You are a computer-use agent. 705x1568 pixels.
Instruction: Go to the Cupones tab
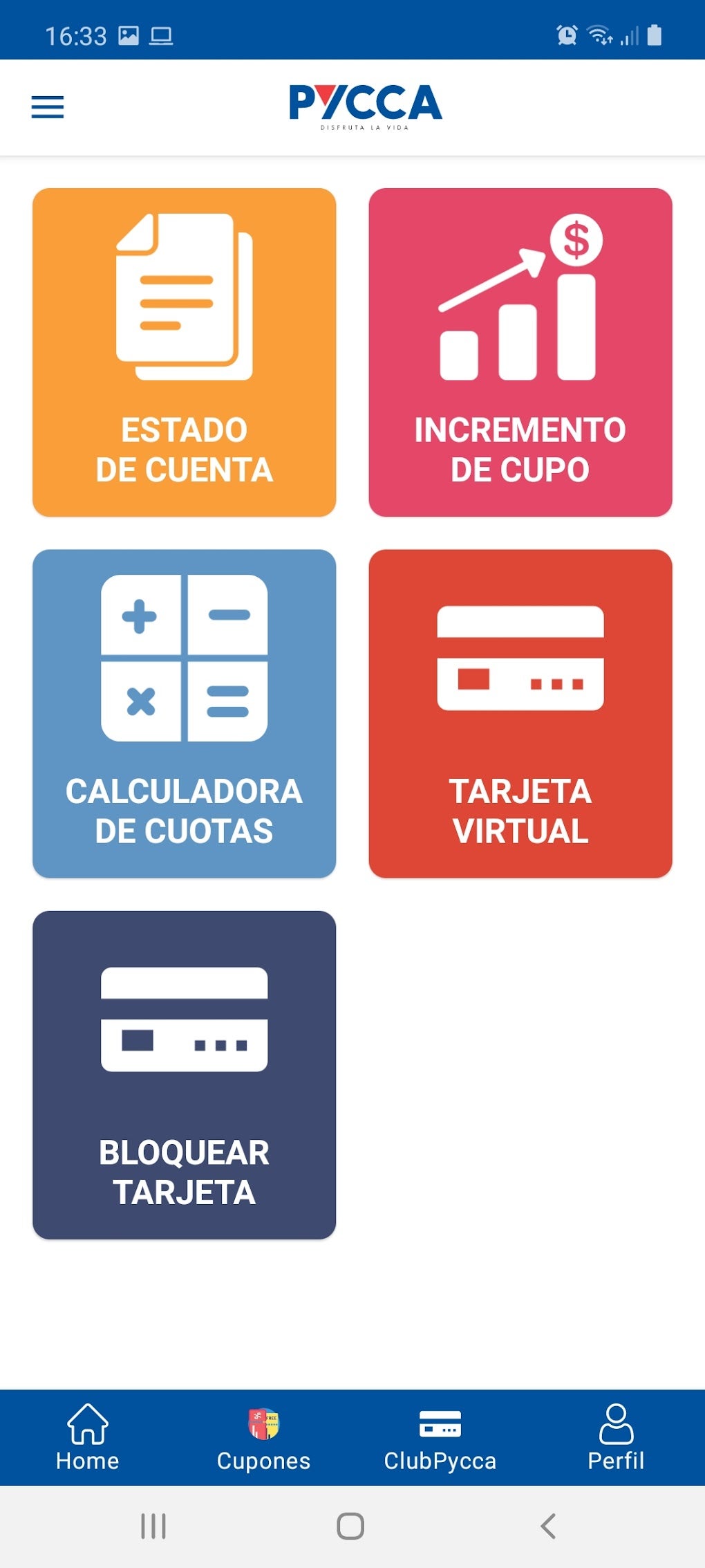[x=263, y=1437]
